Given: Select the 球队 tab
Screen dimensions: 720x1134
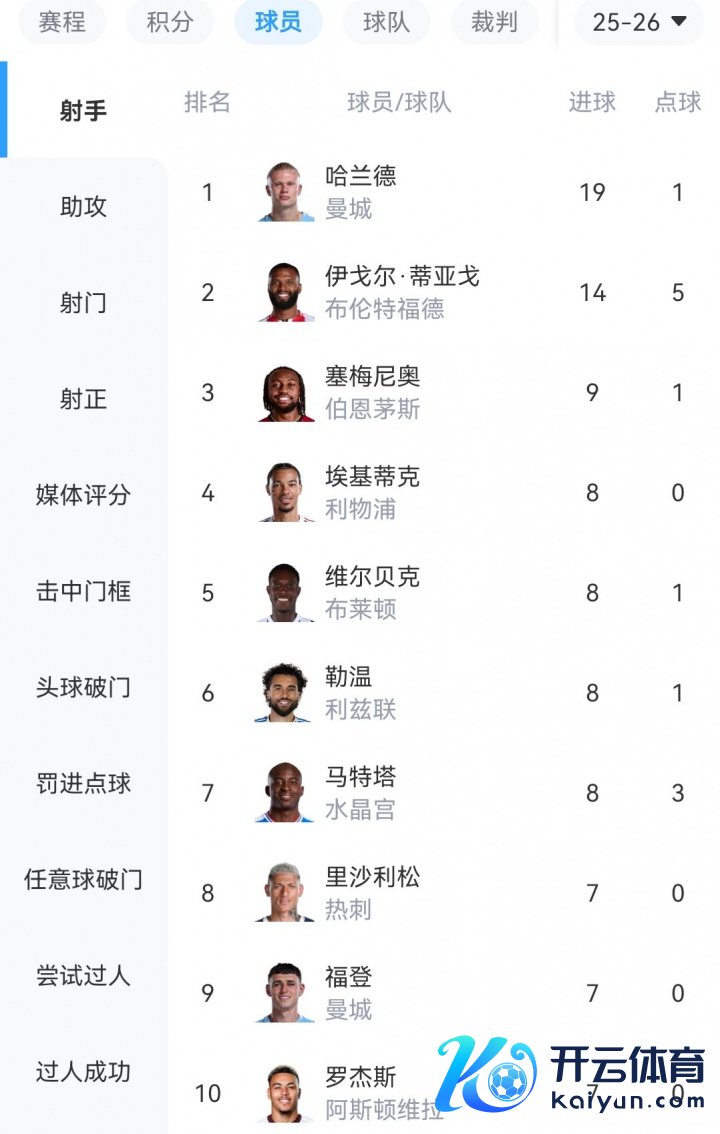Looking at the screenshot, I should pyautogui.click(x=386, y=22).
